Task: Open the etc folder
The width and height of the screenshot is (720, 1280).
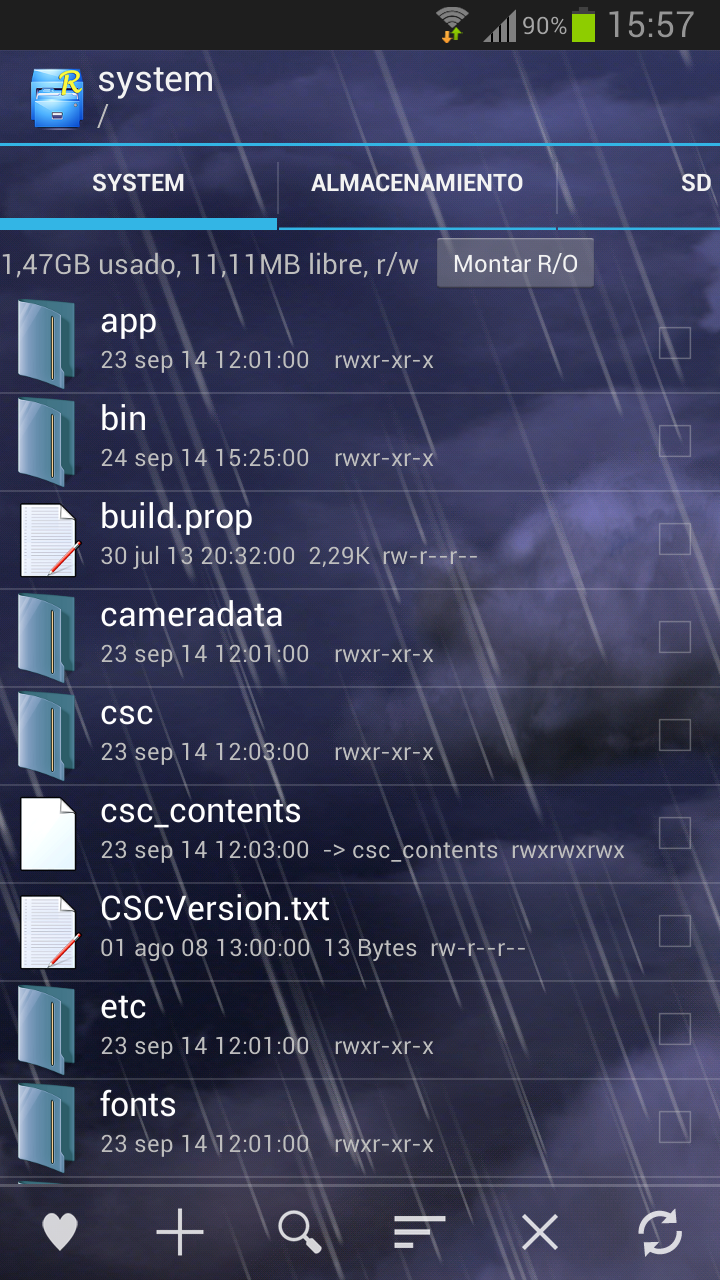Action: point(300,1026)
